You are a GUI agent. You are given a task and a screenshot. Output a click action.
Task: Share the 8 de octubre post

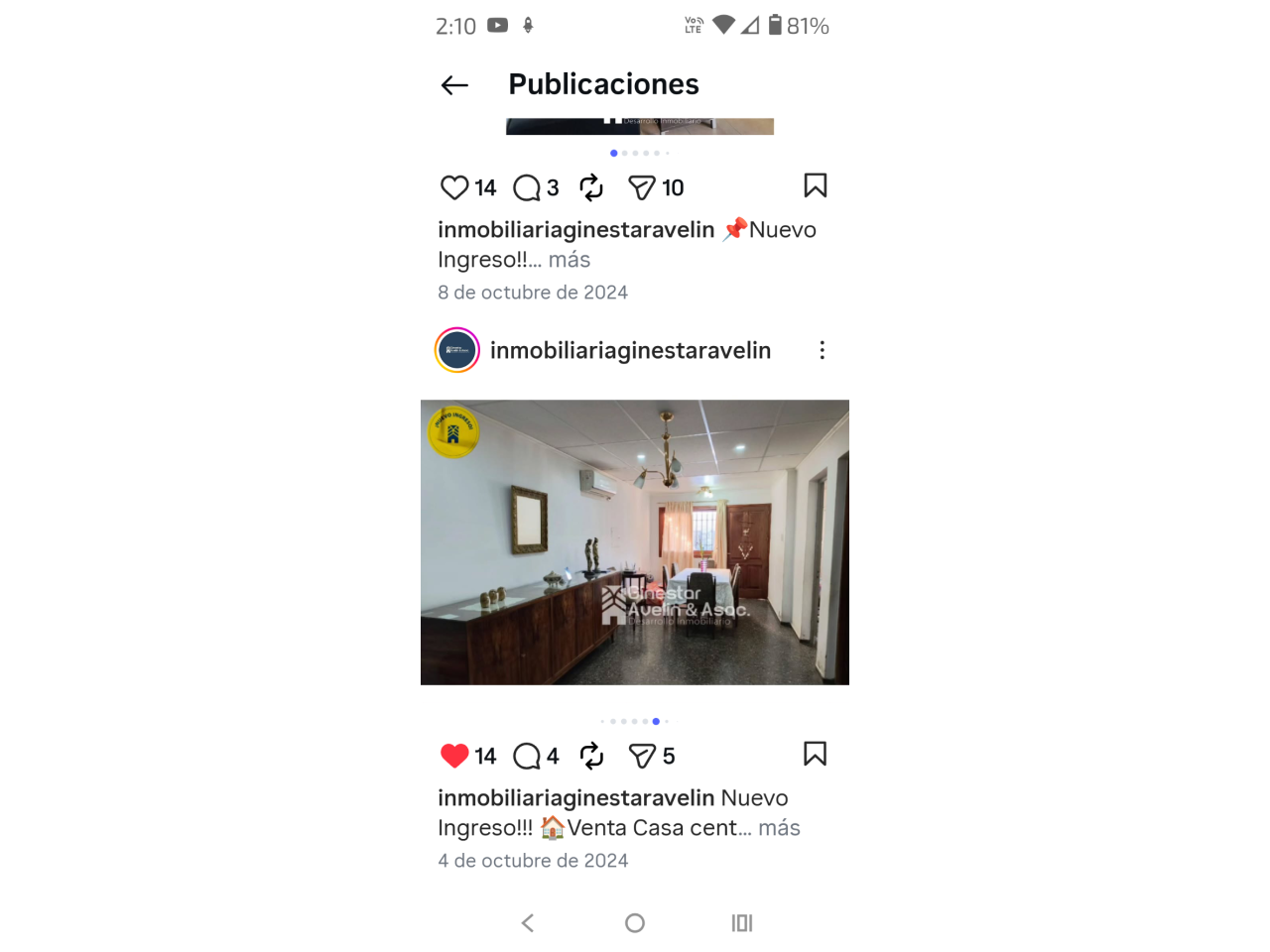642,187
